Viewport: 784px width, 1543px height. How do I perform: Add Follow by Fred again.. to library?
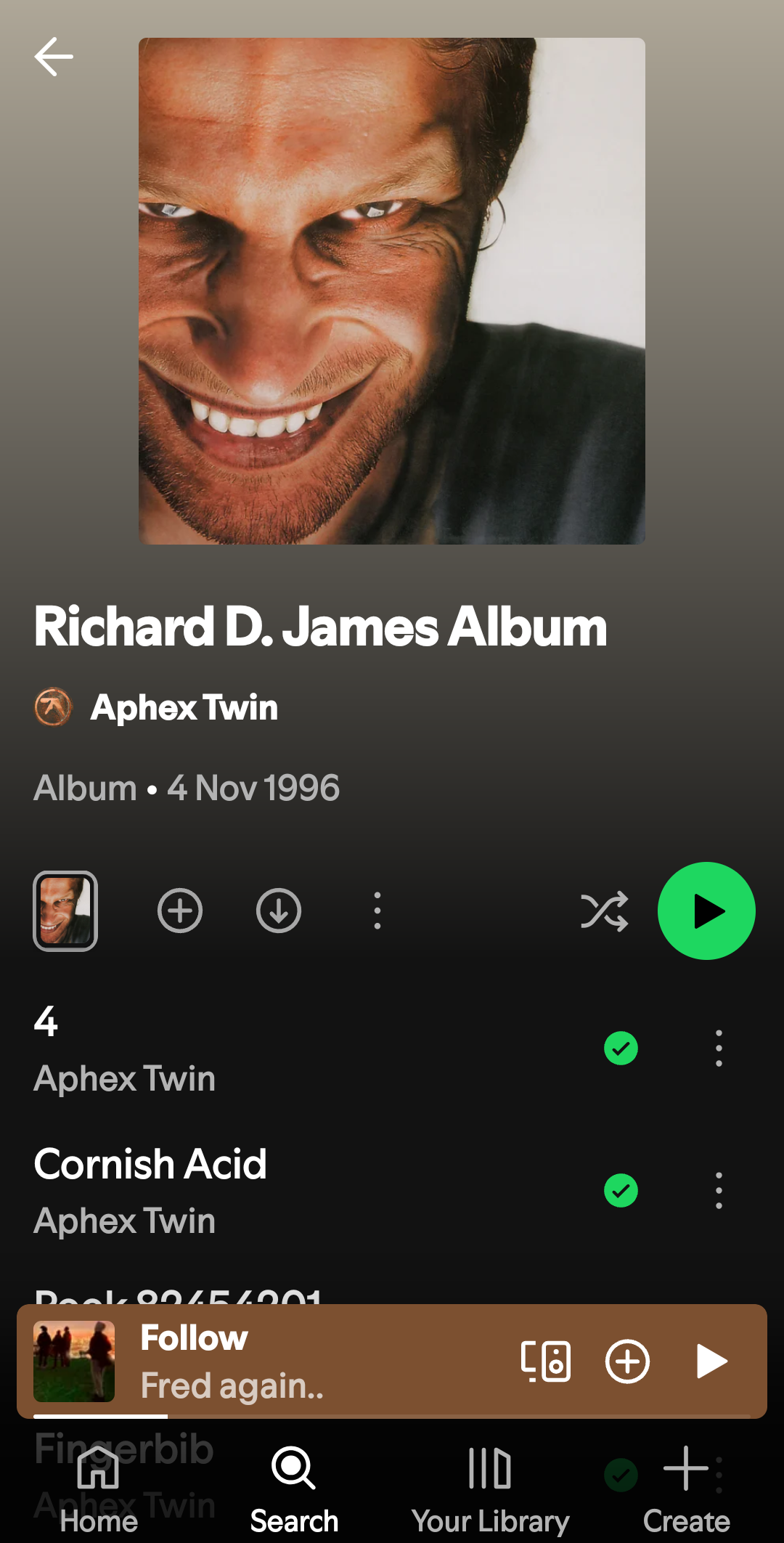[x=627, y=1361]
